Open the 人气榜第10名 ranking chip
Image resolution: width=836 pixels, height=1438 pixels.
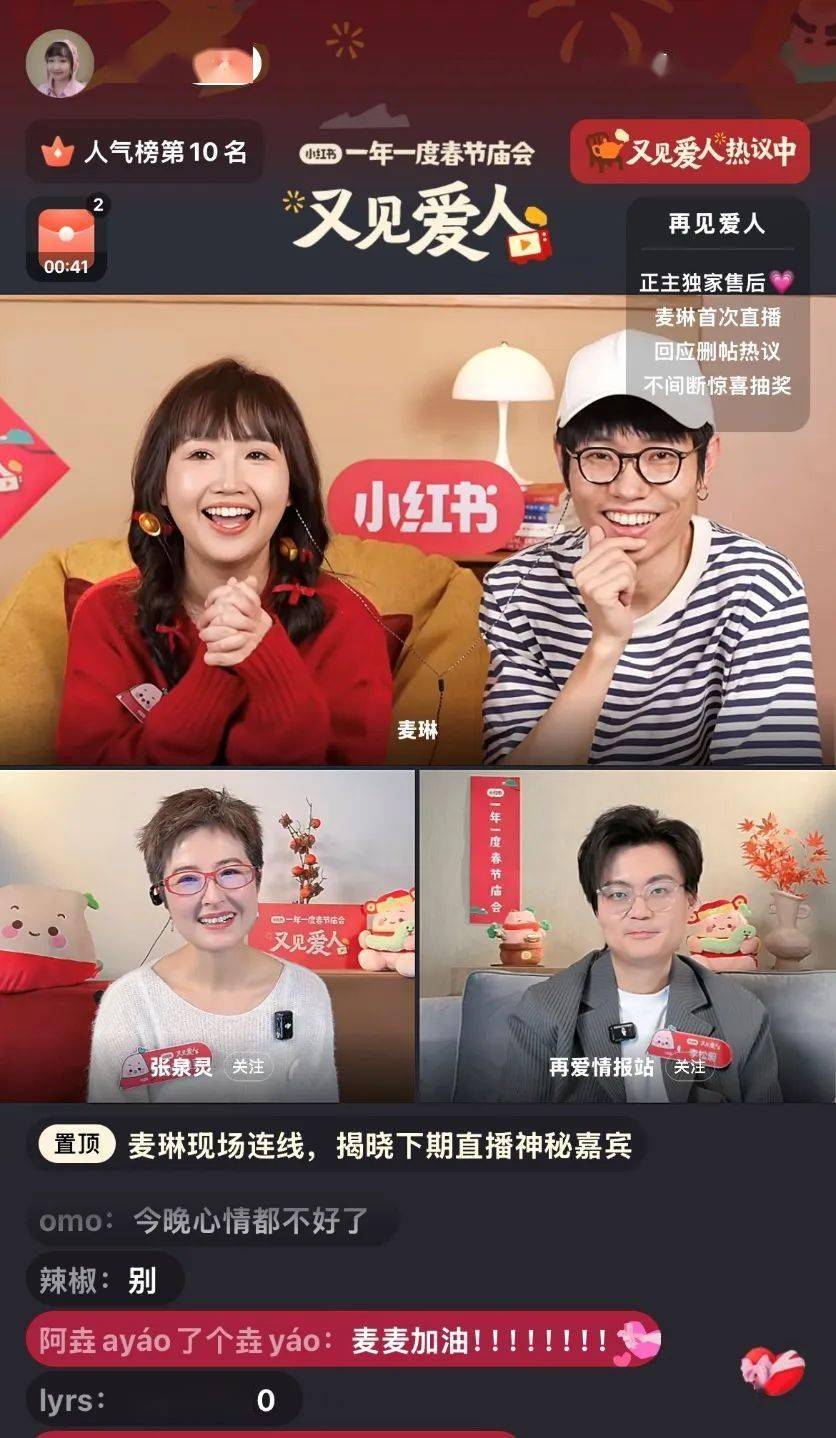[x=144, y=152]
